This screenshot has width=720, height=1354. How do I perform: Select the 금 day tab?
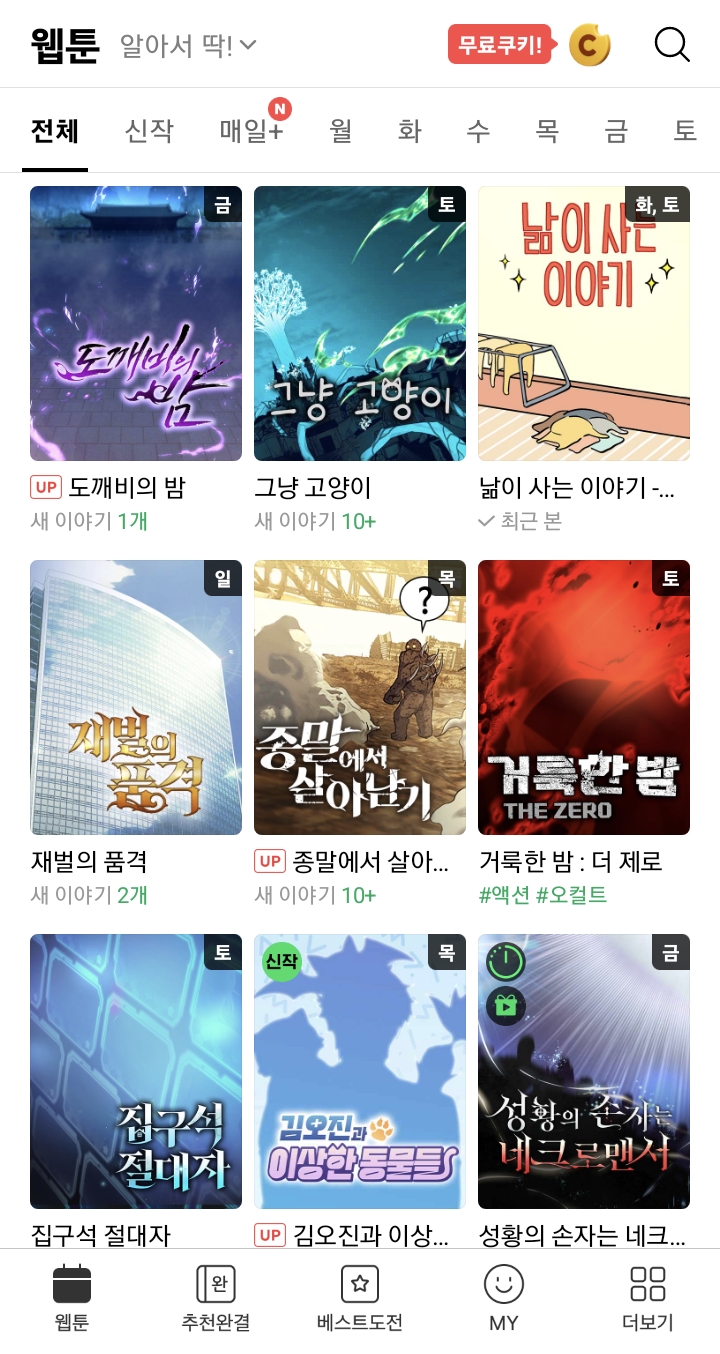point(616,131)
